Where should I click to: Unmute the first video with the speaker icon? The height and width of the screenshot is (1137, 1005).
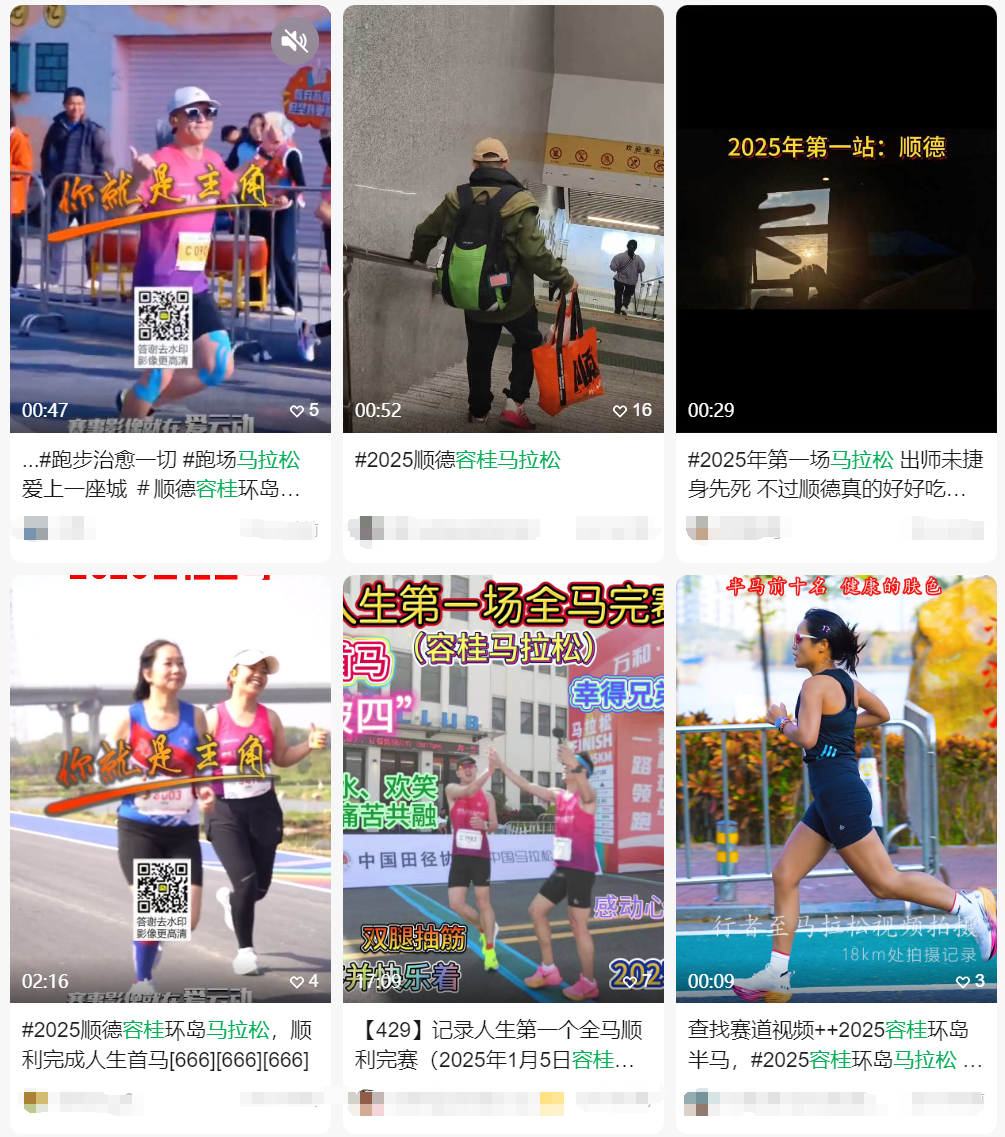point(294,41)
